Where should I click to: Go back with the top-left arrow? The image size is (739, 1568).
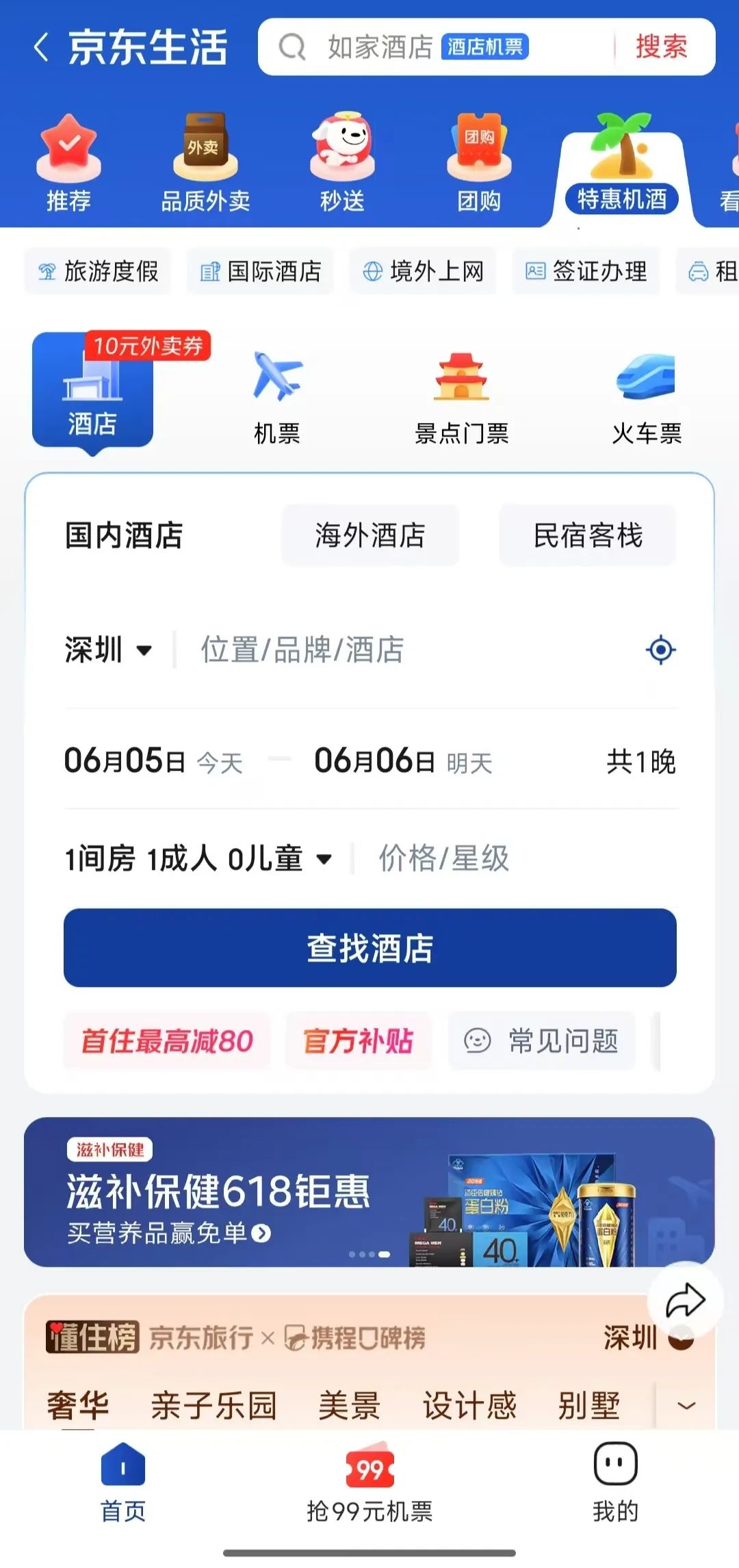[41, 47]
